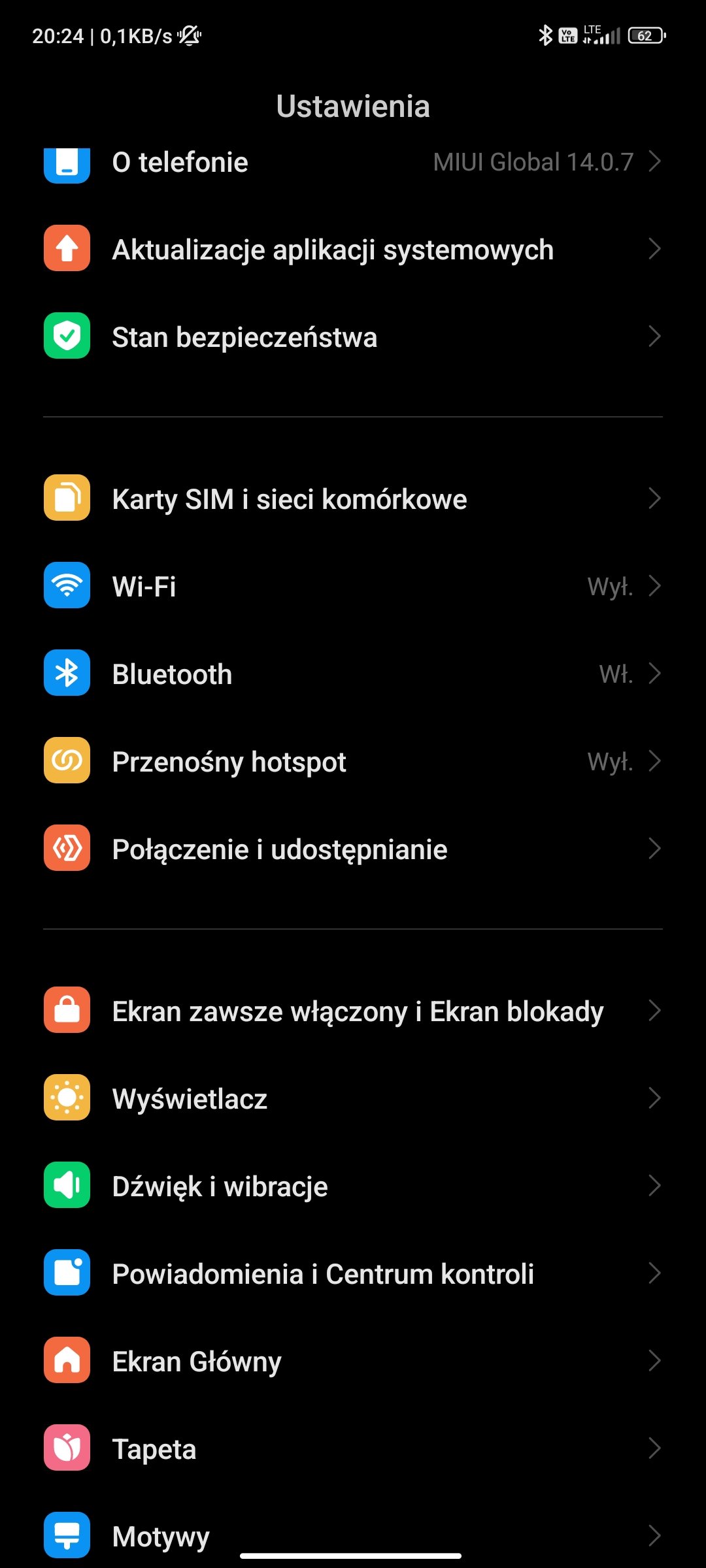Select Połączenie i udostępnianie
Viewport: 706px width, 1568px height.
point(353,849)
